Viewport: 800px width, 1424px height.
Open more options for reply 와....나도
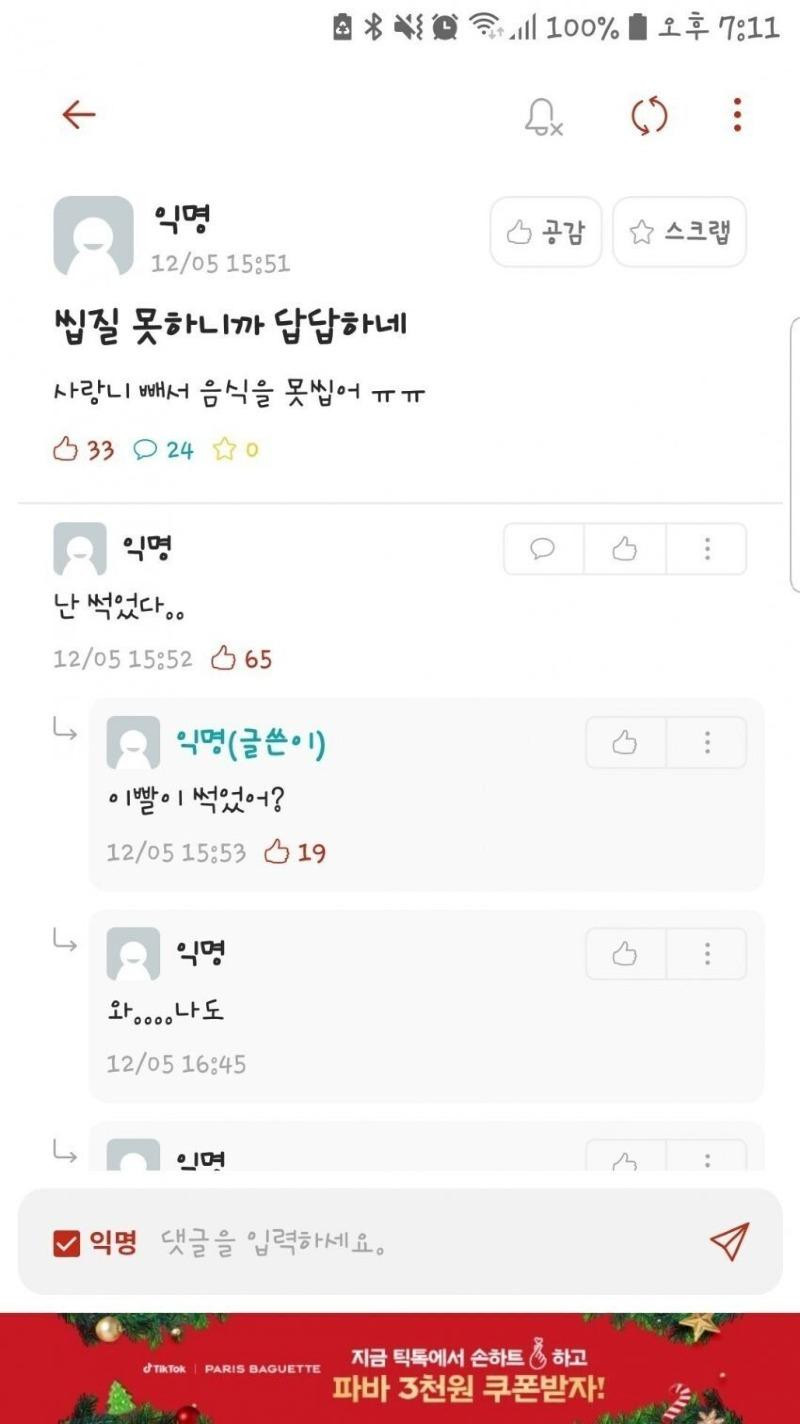pyautogui.click(x=707, y=953)
